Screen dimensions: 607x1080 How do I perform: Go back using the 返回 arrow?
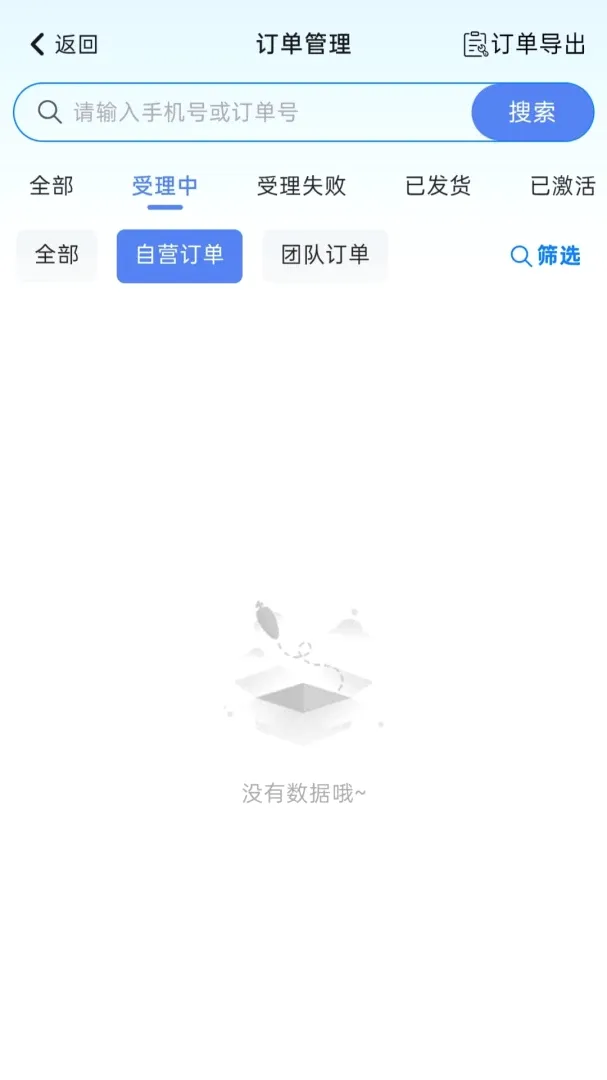point(63,45)
